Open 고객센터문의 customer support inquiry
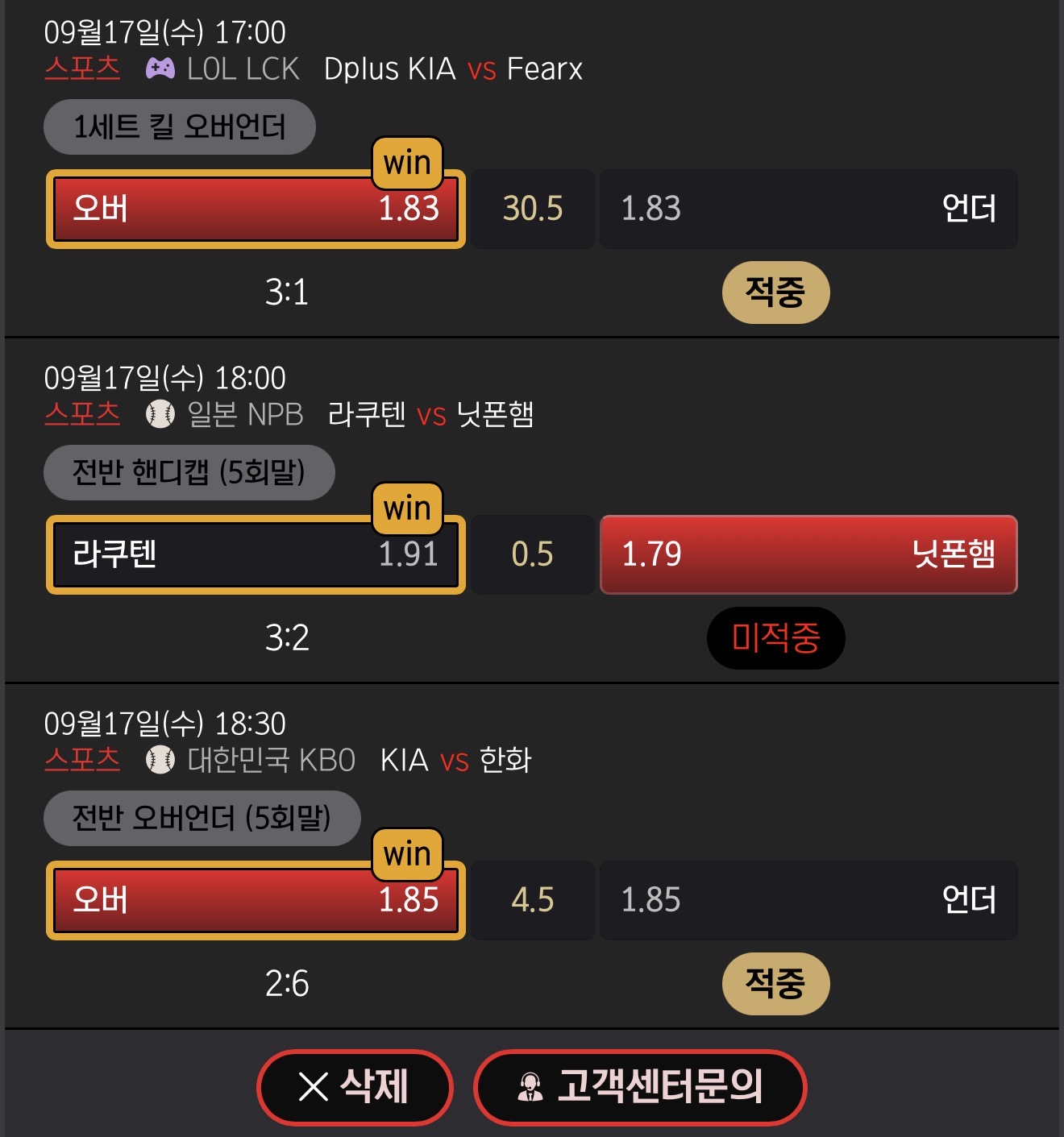 click(x=640, y=1086)
